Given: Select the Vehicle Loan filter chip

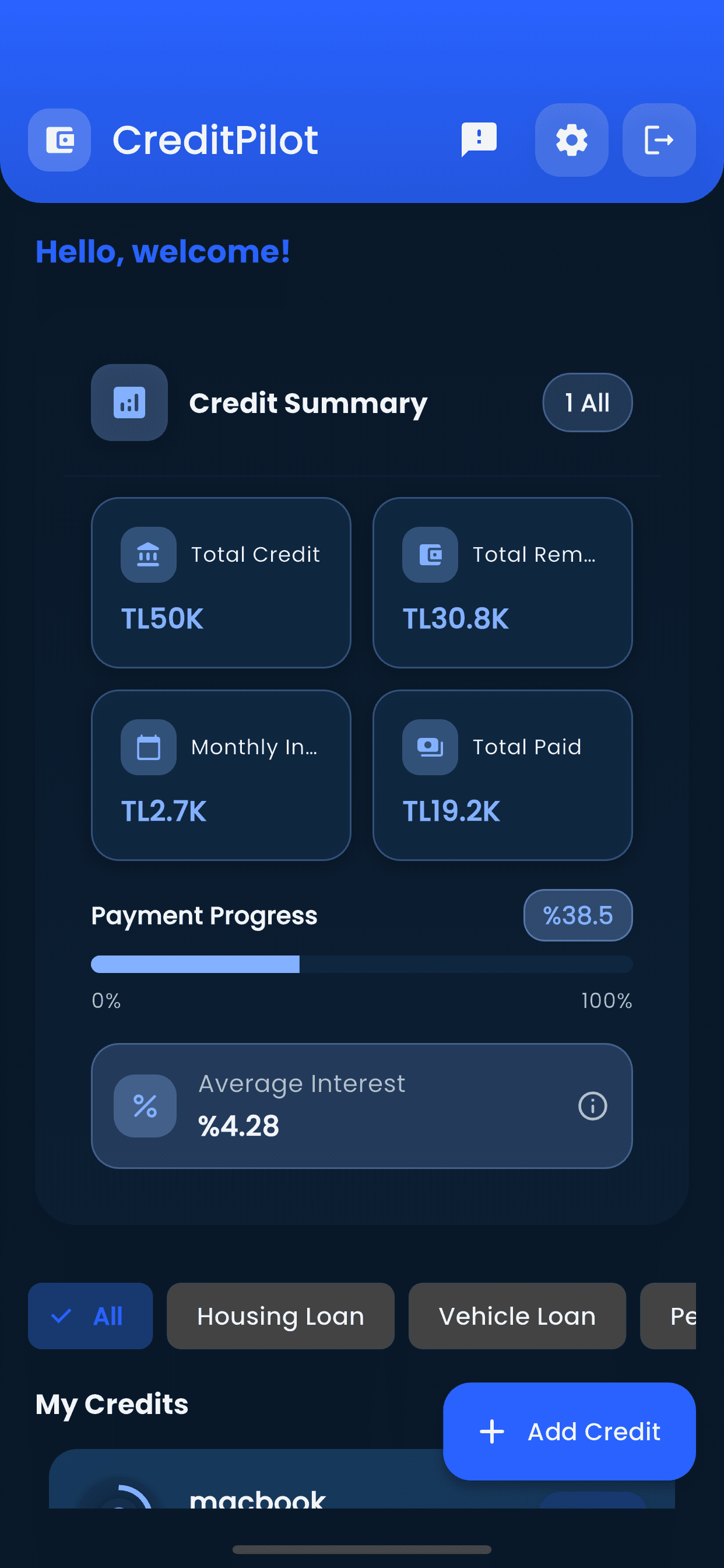Looking at the screenshot, I should 516,1315.
